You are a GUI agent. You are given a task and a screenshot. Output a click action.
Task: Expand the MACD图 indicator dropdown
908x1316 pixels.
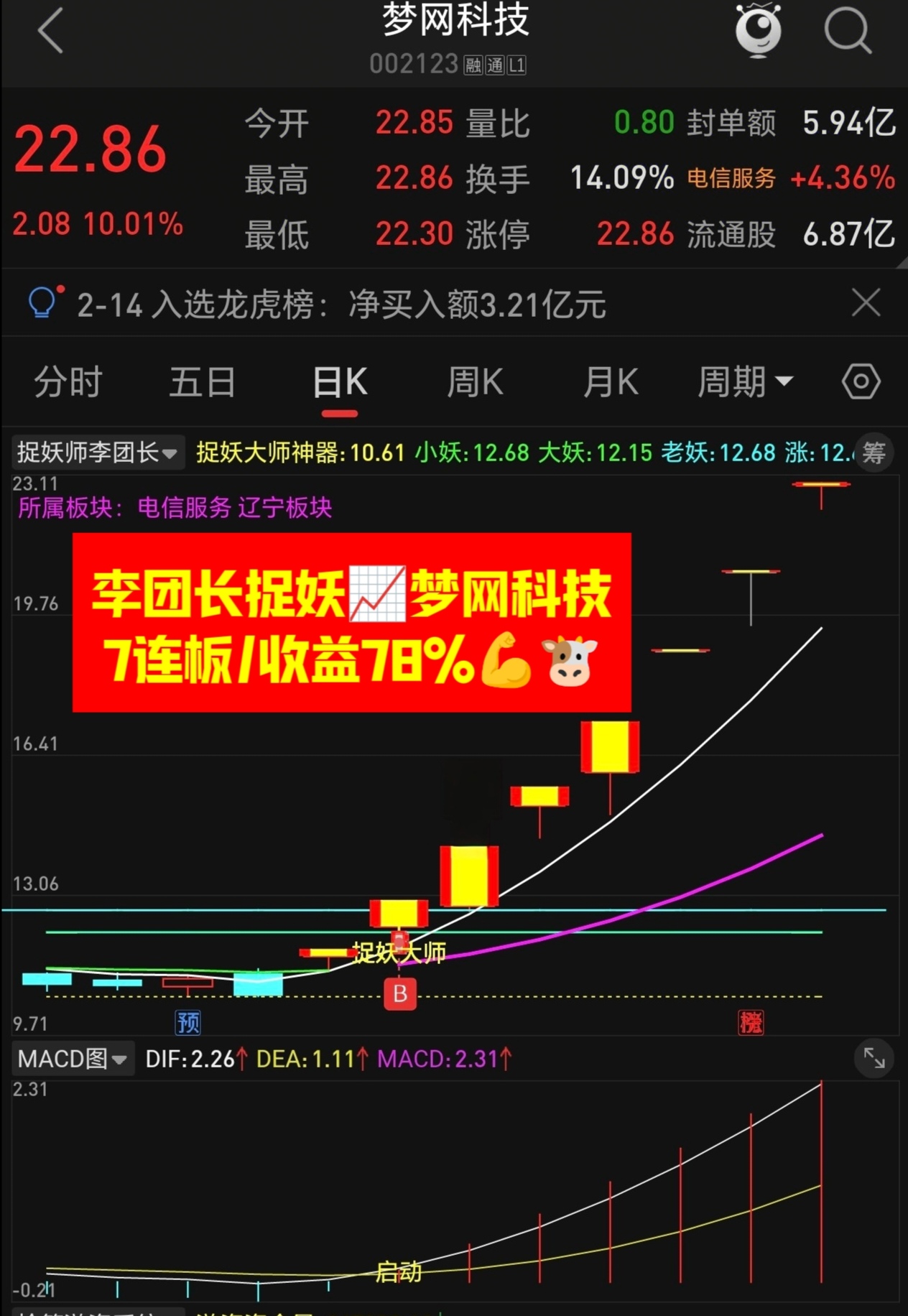72,1058
